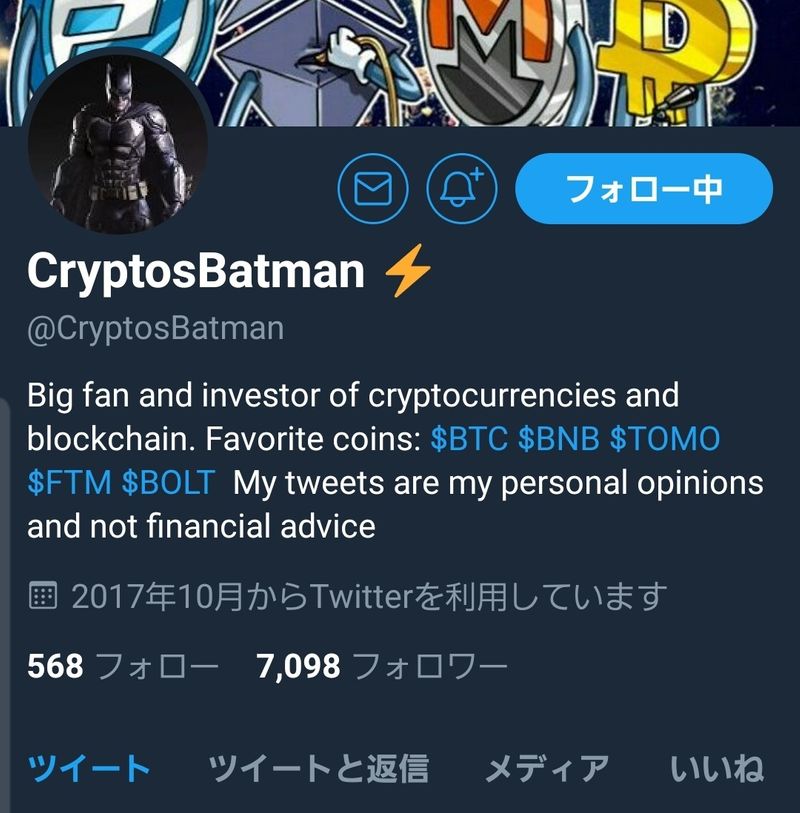
Task: View the 7,098 フォロワー list
Action: (382, 665)
